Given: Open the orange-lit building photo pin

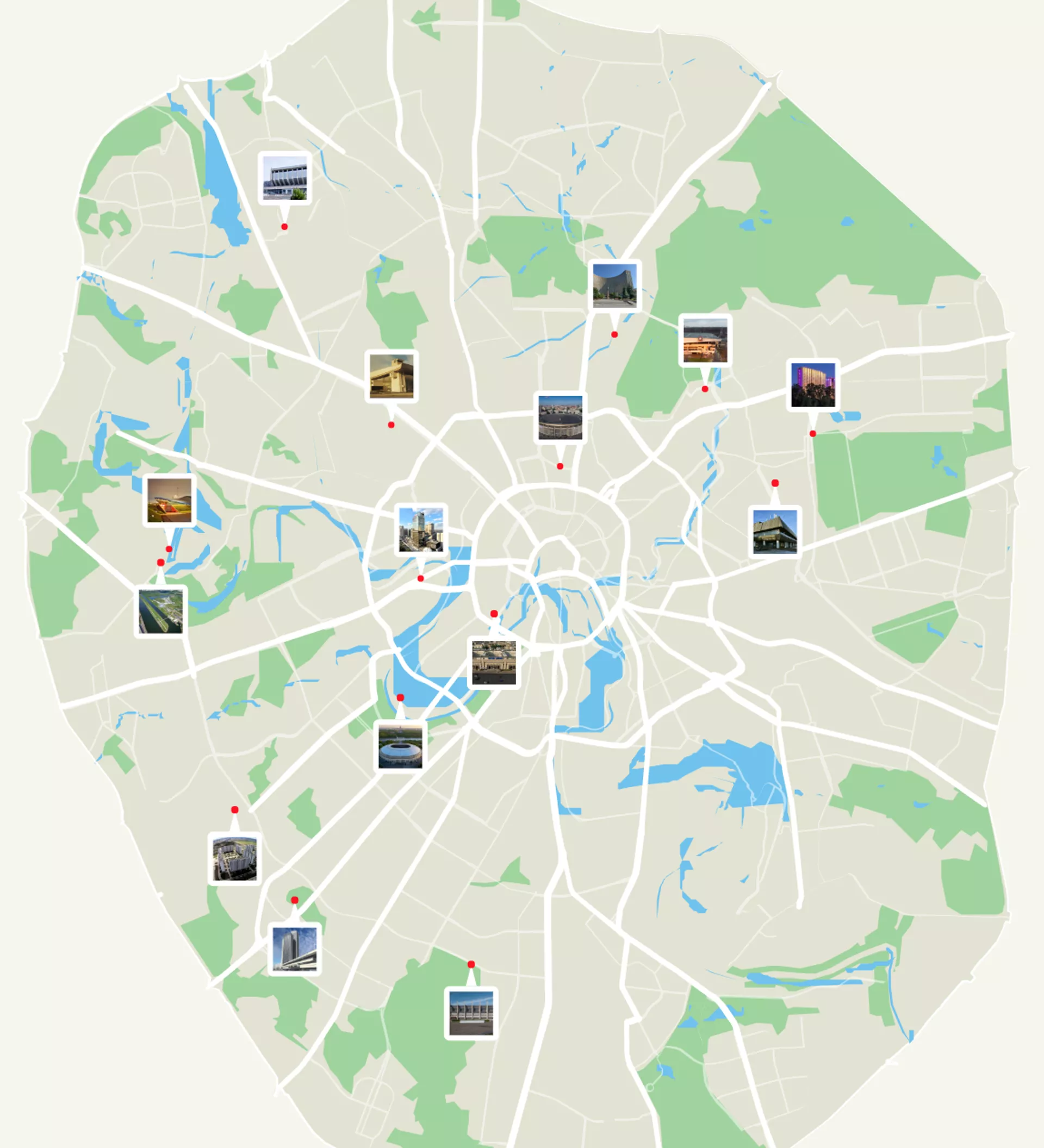Looking at the screenshot, I should [x=705, y=340].
